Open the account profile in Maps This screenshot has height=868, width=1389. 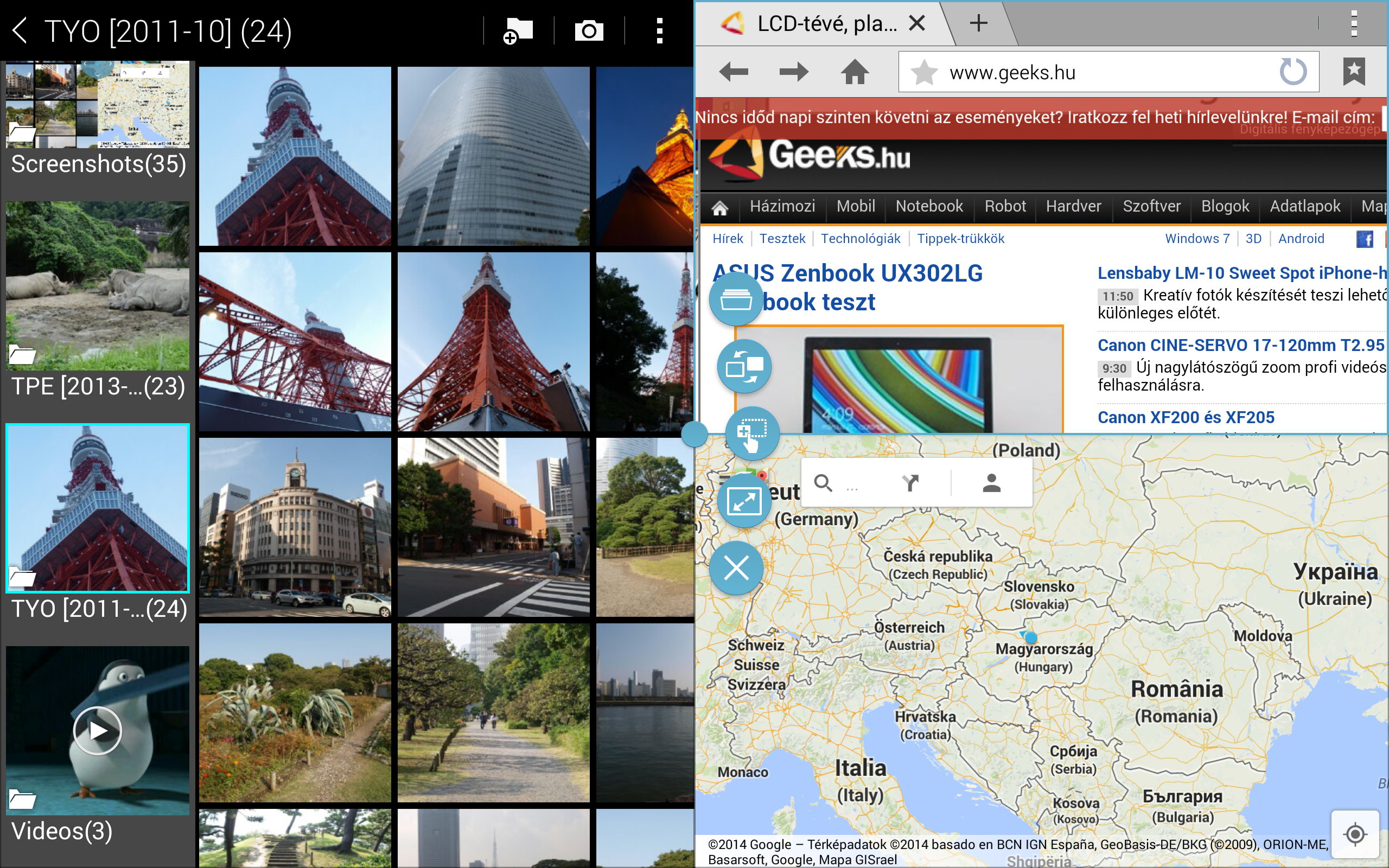(x=991, y=483)
